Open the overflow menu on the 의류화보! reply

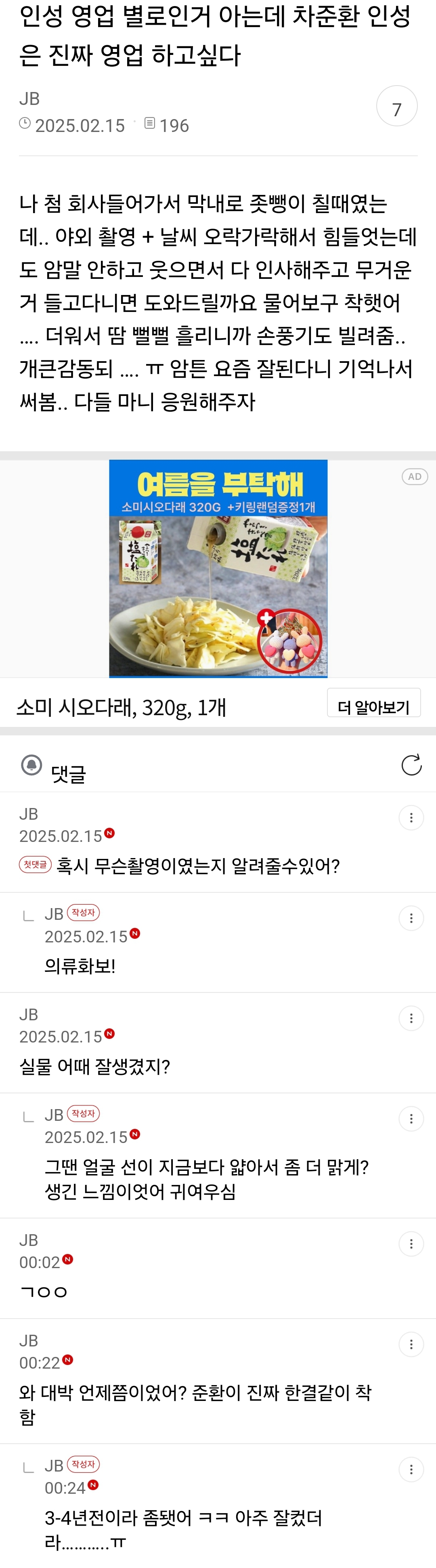411,918
